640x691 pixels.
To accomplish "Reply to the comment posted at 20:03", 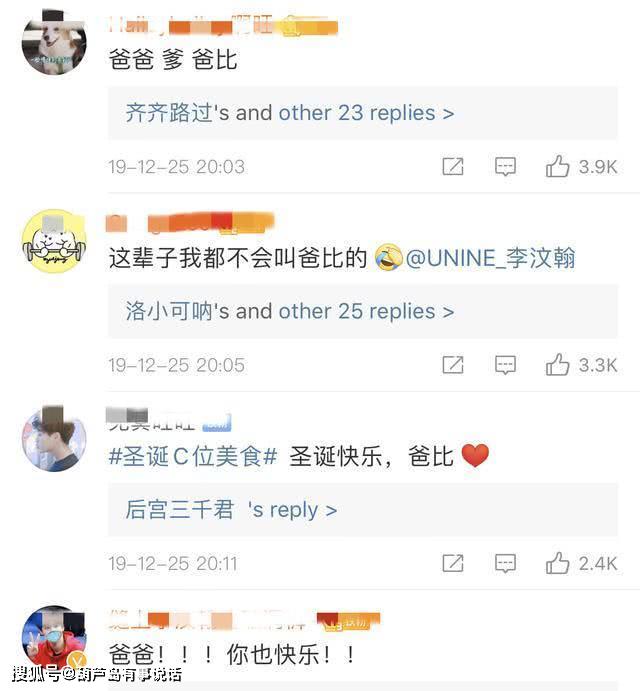I will [x=506, y=167].
